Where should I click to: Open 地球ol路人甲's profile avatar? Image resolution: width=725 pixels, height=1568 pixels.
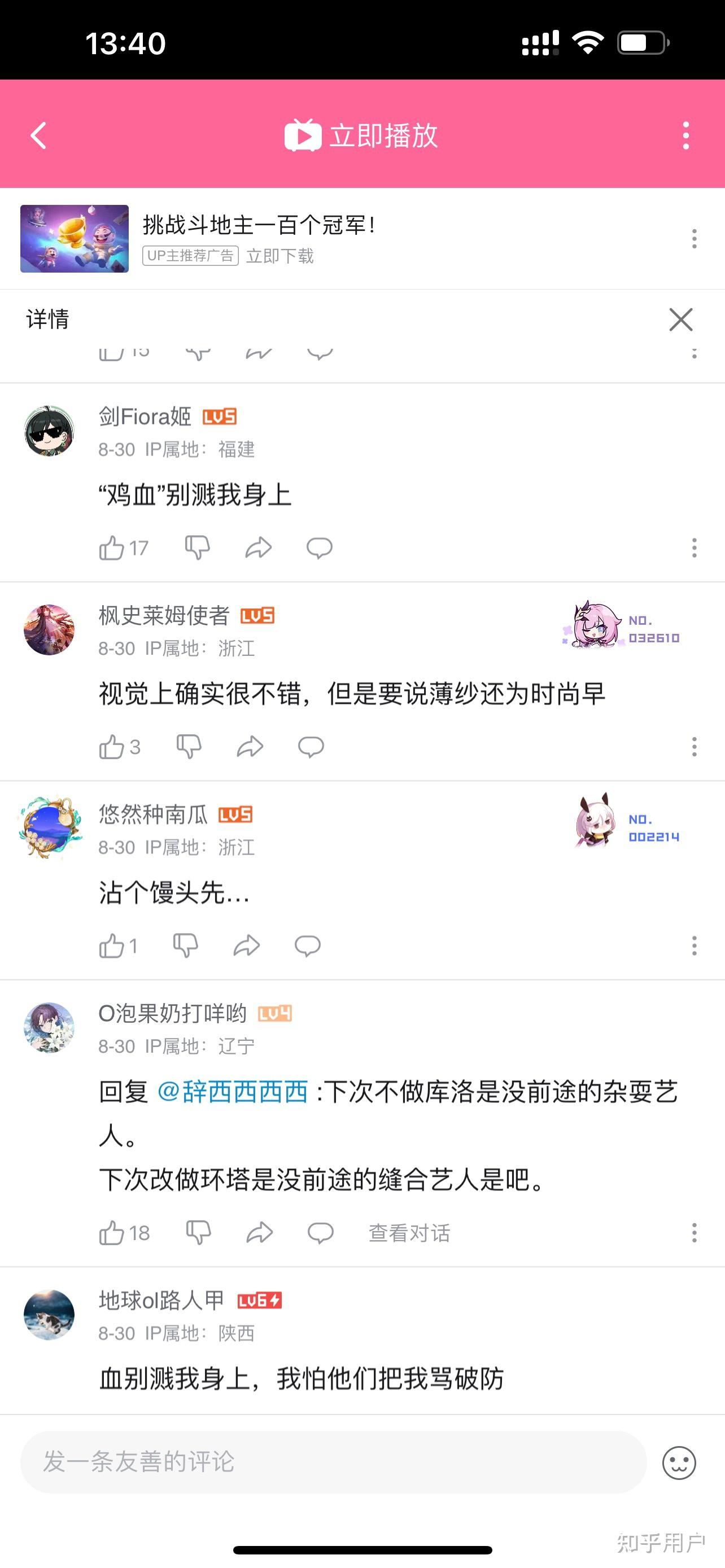click(x=49, y=1315)
